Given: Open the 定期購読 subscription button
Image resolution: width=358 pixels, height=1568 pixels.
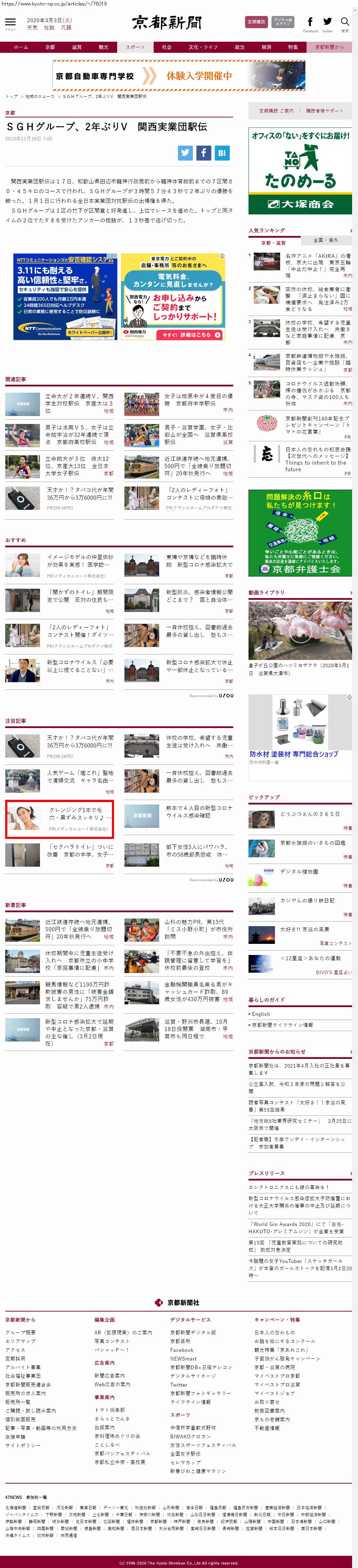Looking at the screenshot, I should [x=256, y=22].
